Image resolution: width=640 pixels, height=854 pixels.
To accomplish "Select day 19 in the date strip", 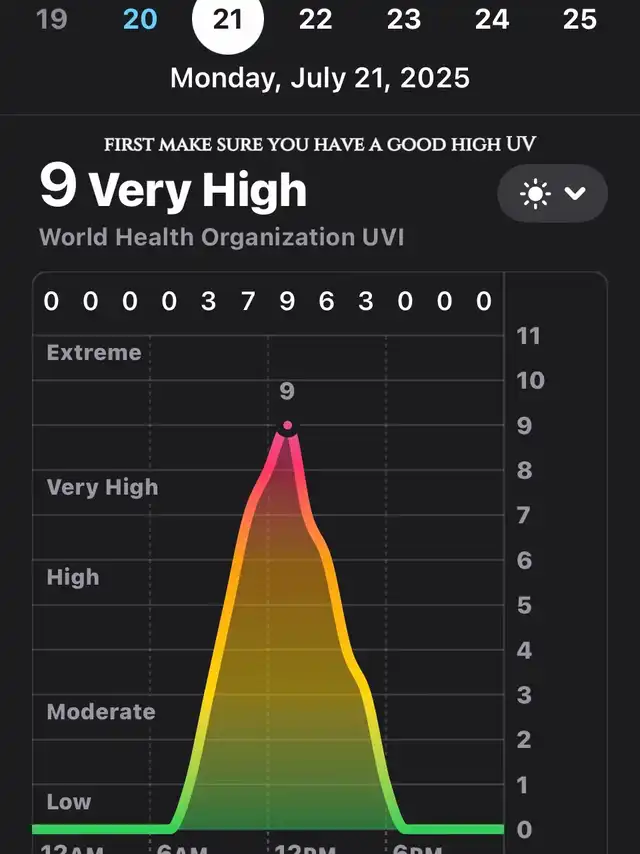I will pos(52,20).
